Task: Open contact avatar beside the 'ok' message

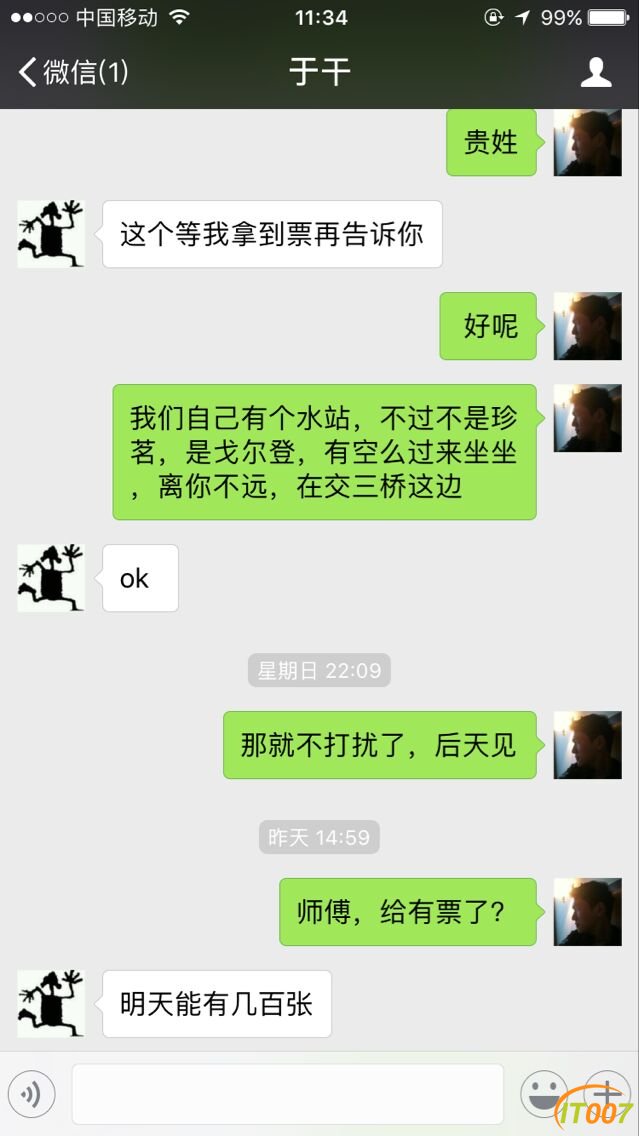Action: click(51, 578)
